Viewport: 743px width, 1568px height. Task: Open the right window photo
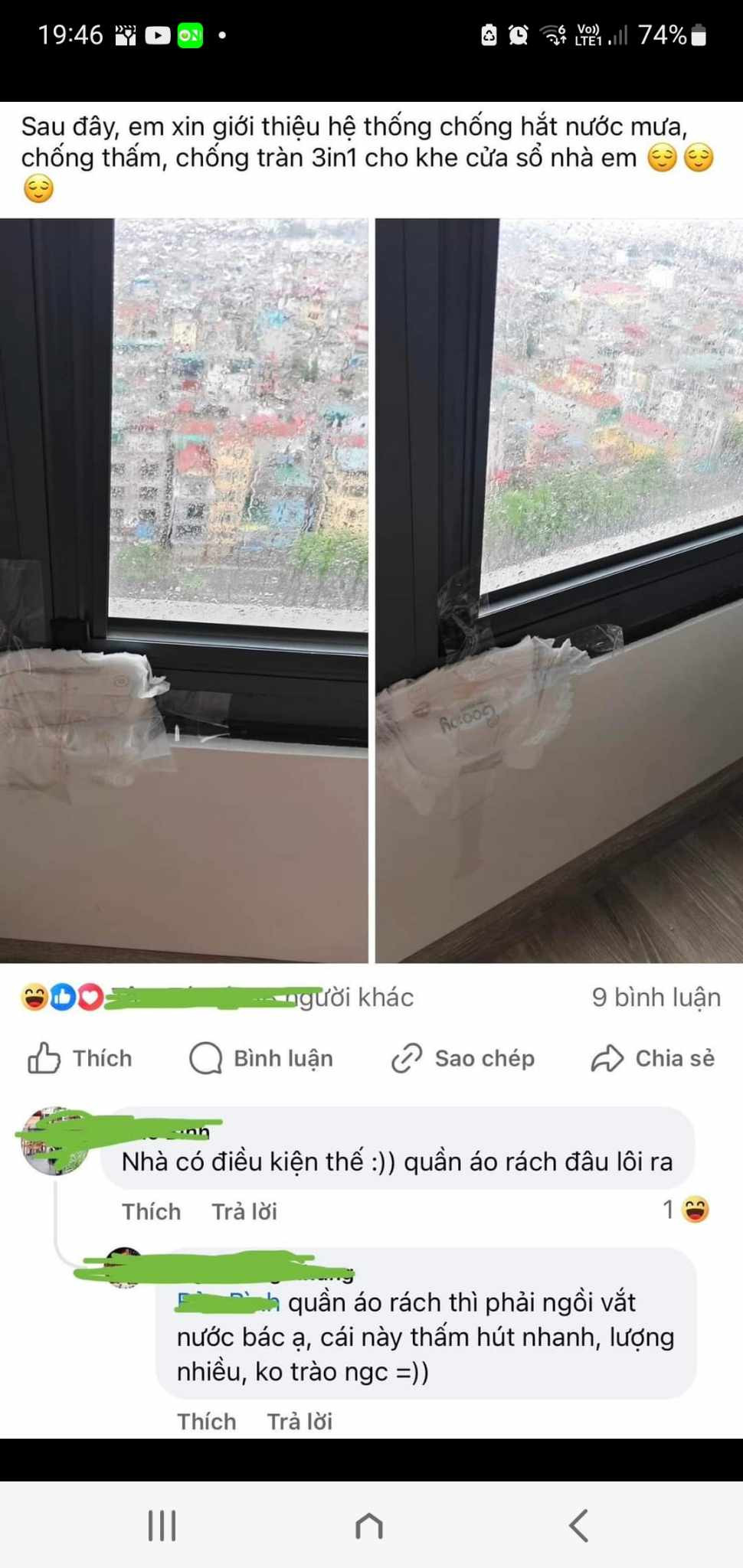pos(559,590)
